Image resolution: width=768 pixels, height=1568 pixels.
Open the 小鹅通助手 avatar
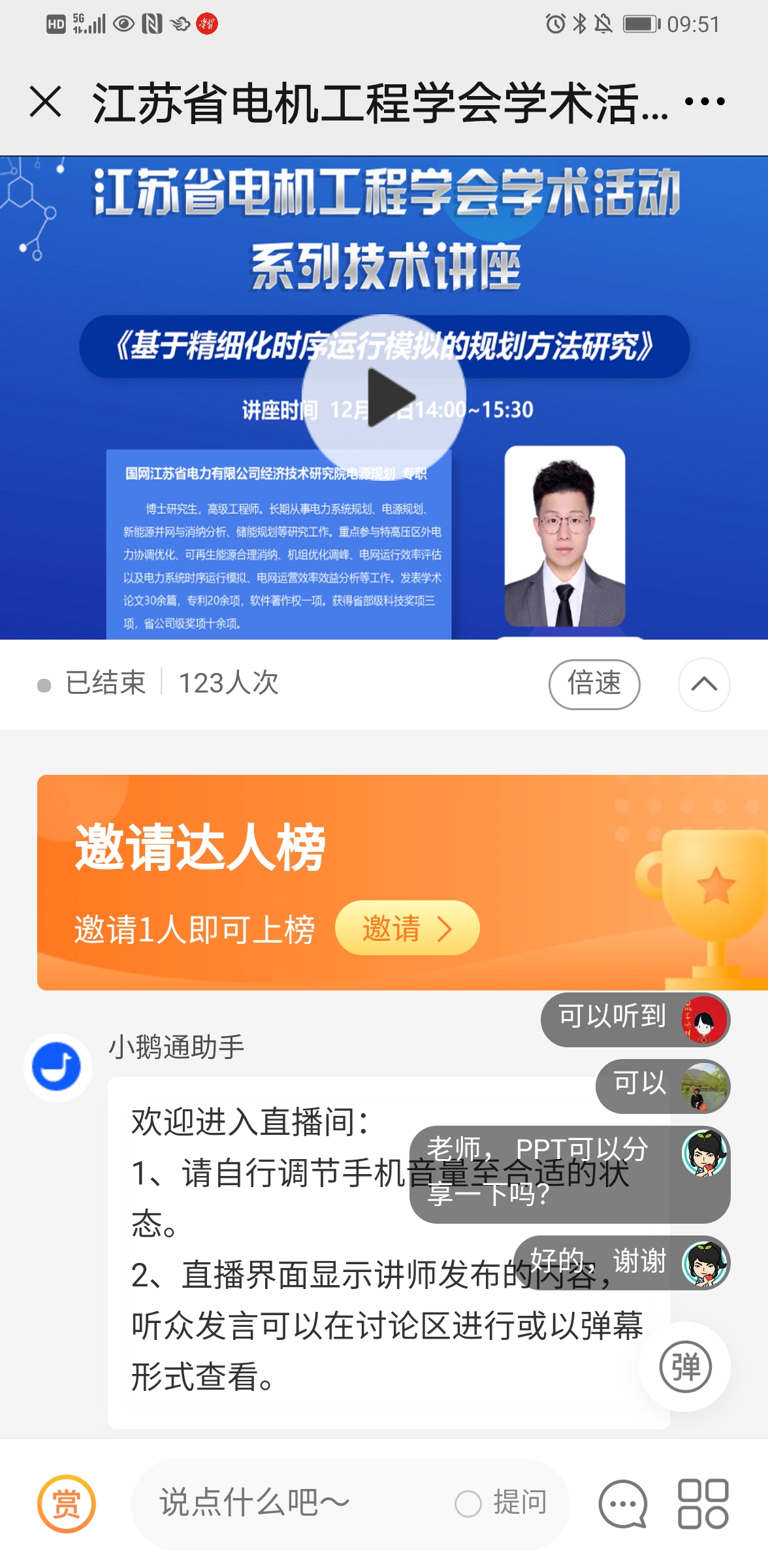click(57, 1067)
